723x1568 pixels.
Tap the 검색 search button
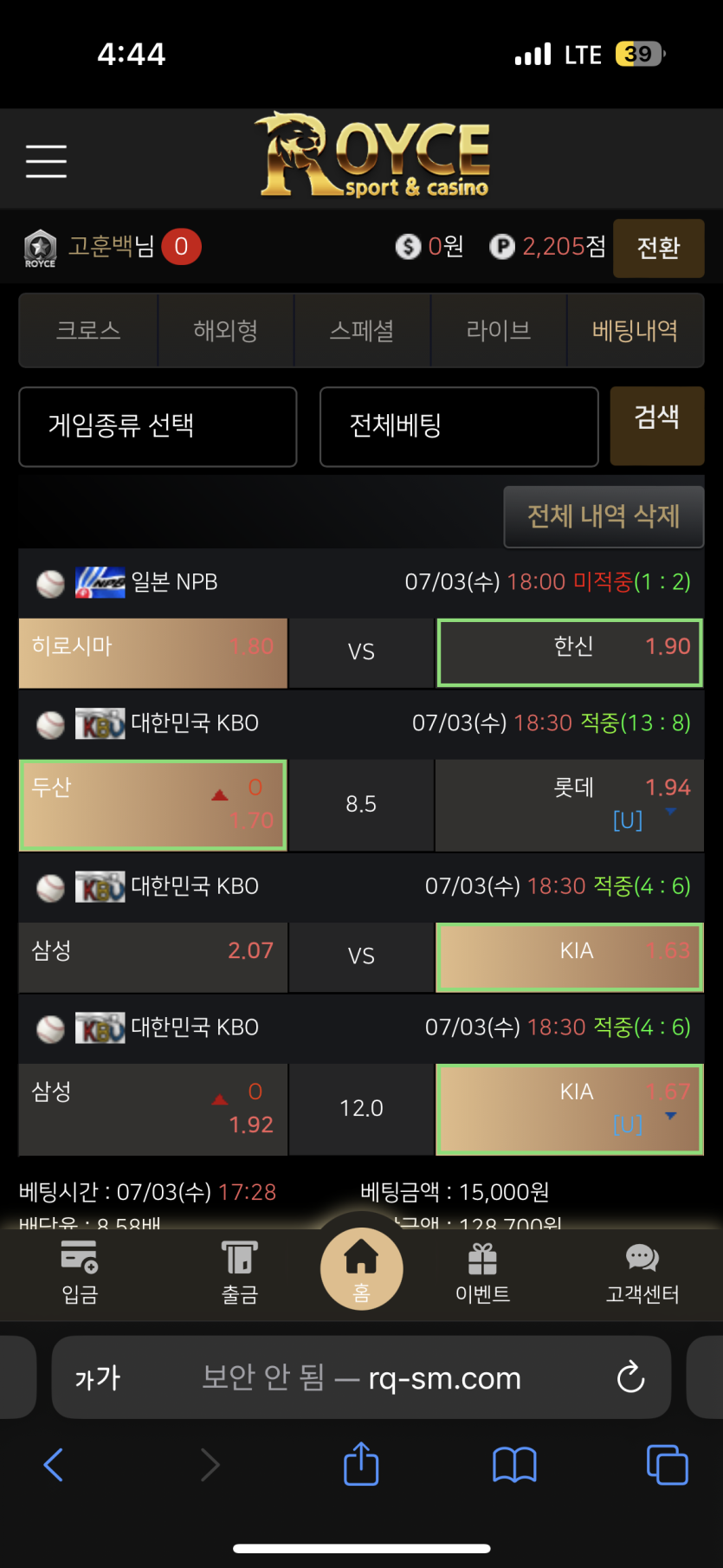click(657, 425)
